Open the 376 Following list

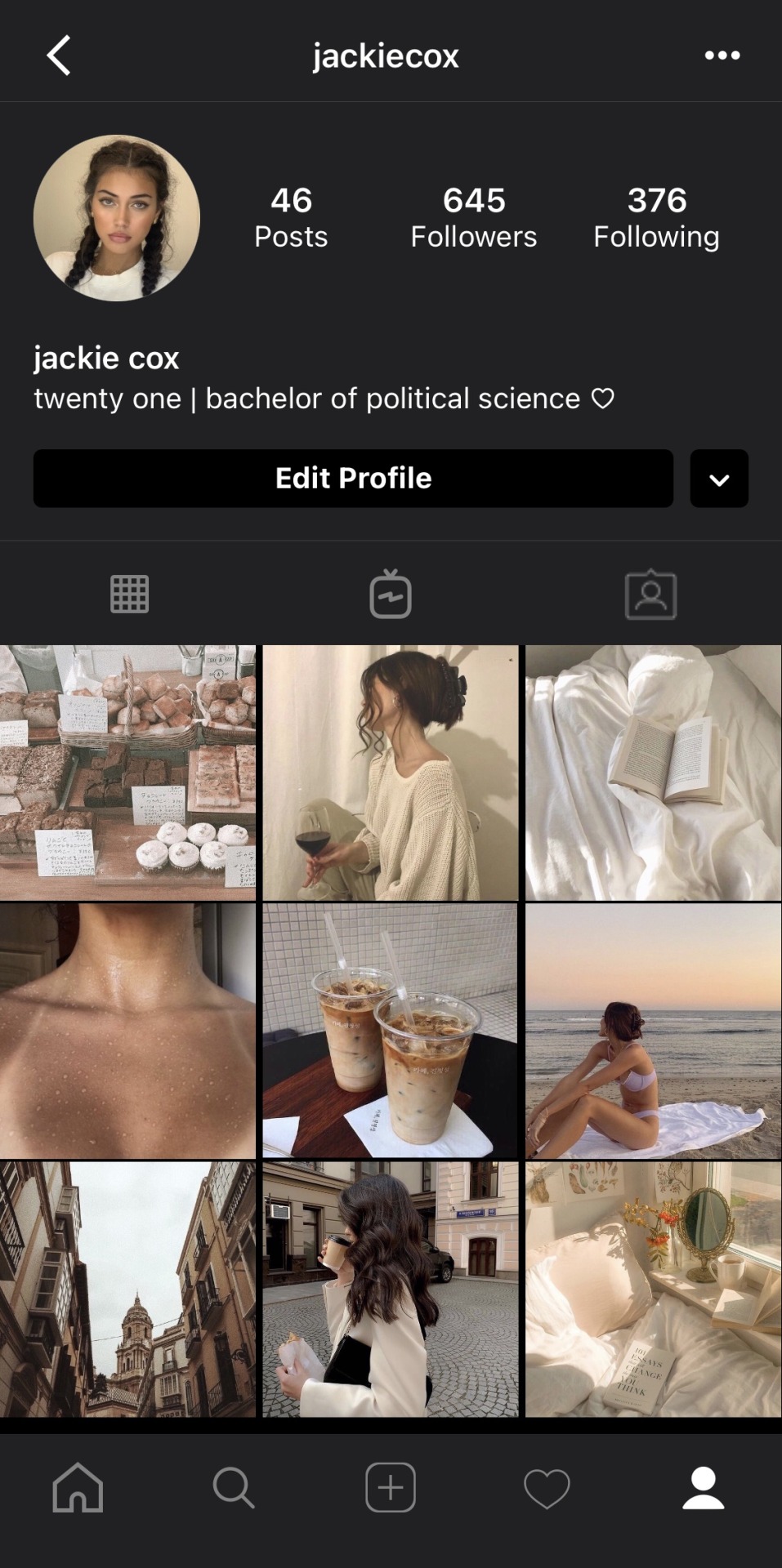point(656,217)
